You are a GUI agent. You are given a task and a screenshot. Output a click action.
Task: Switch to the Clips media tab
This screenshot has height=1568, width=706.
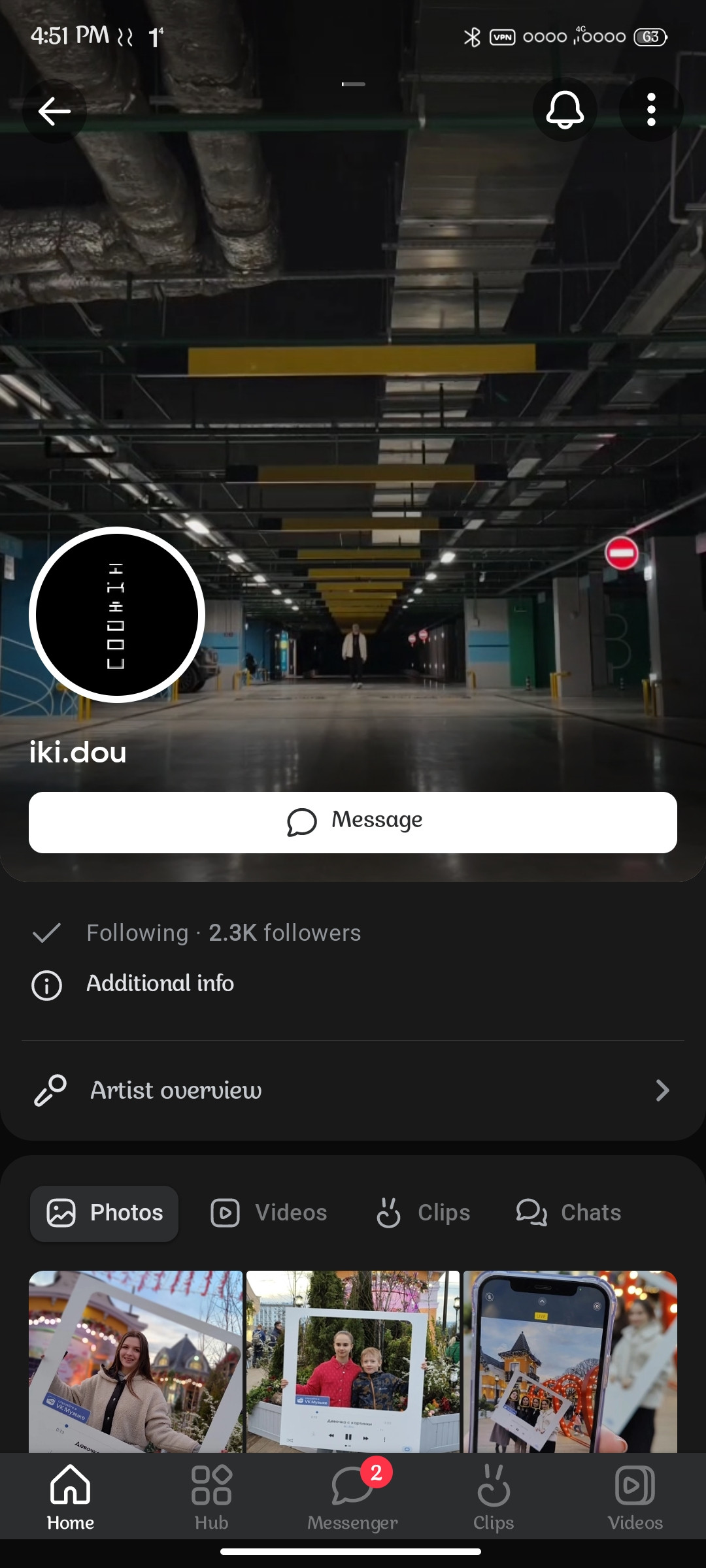coord(423,1213)
